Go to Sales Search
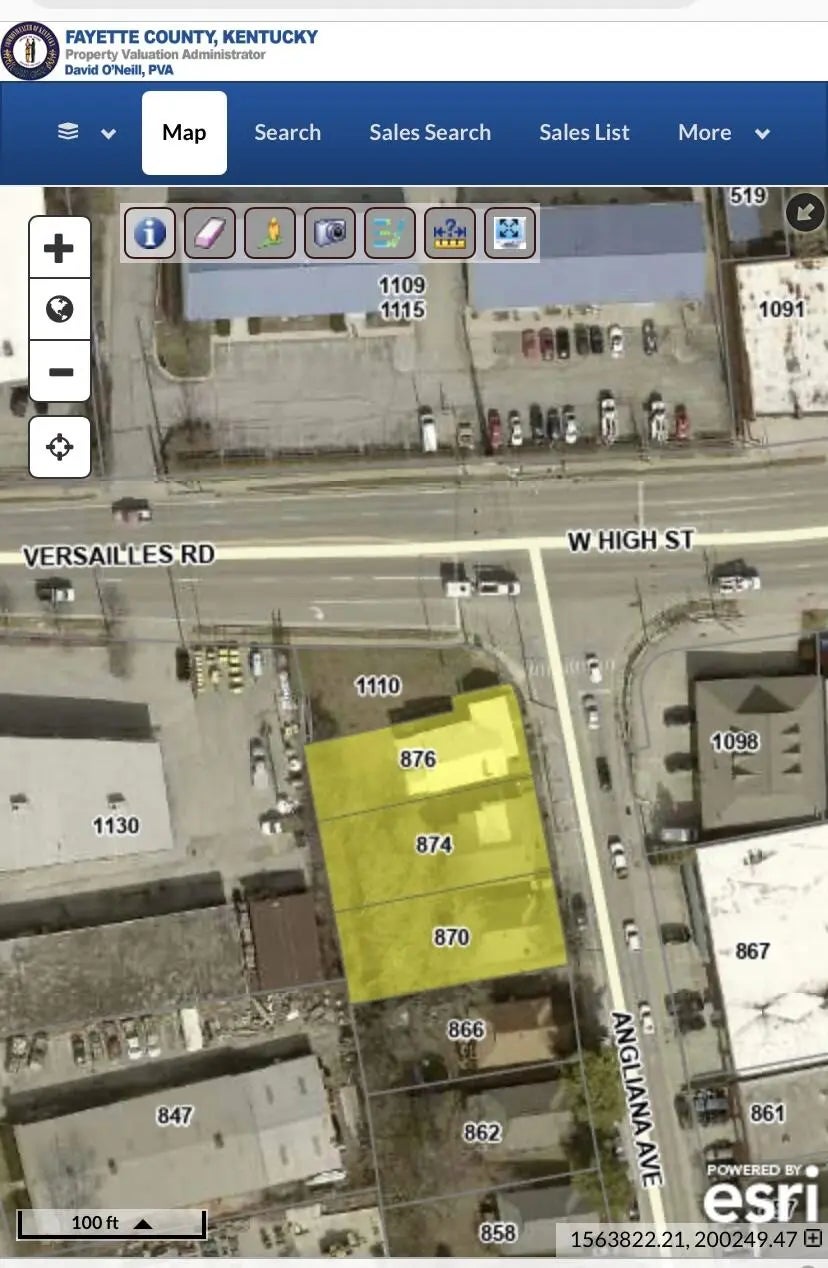The width and height of the screenshot is (828, 1268). (430, 133)
